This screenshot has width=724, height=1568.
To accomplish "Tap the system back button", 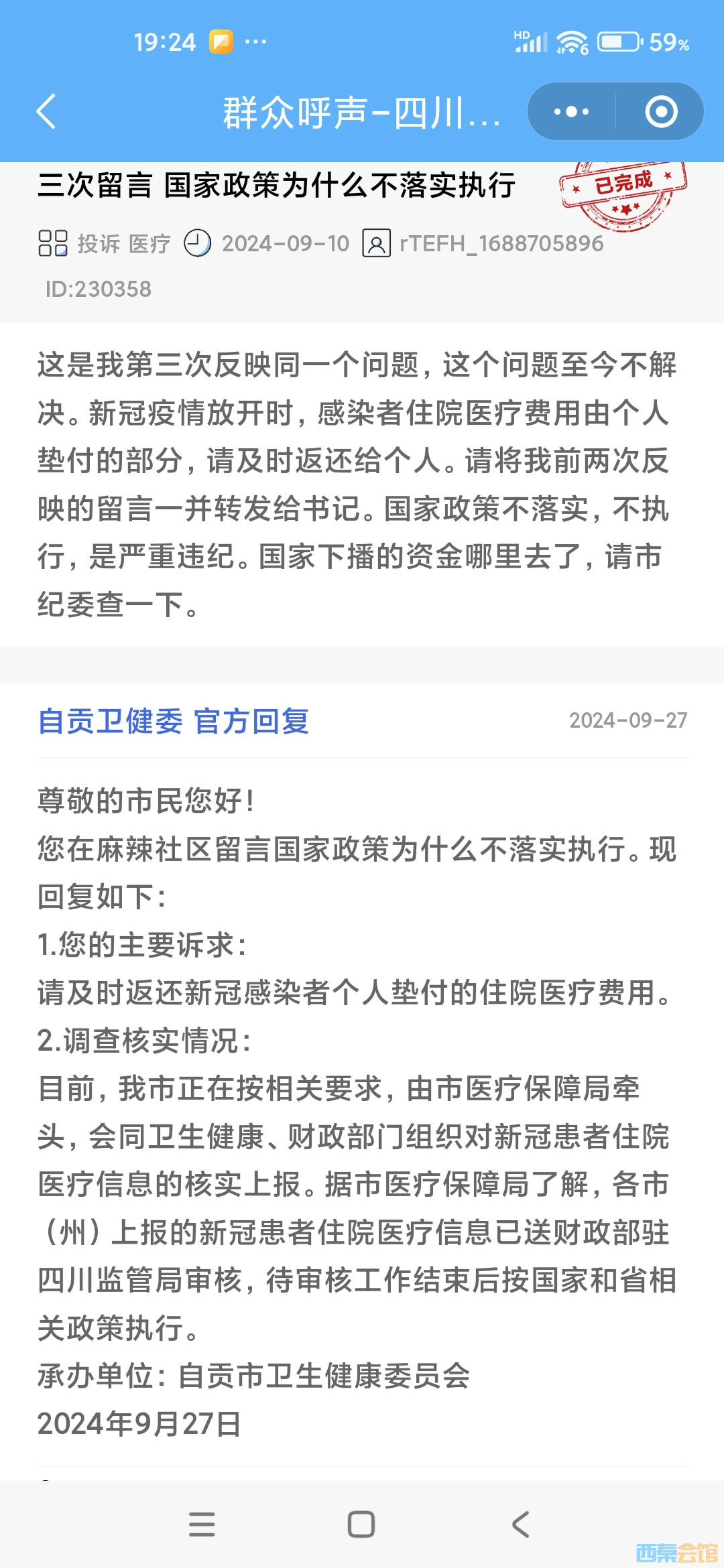I will (521, 1524).
